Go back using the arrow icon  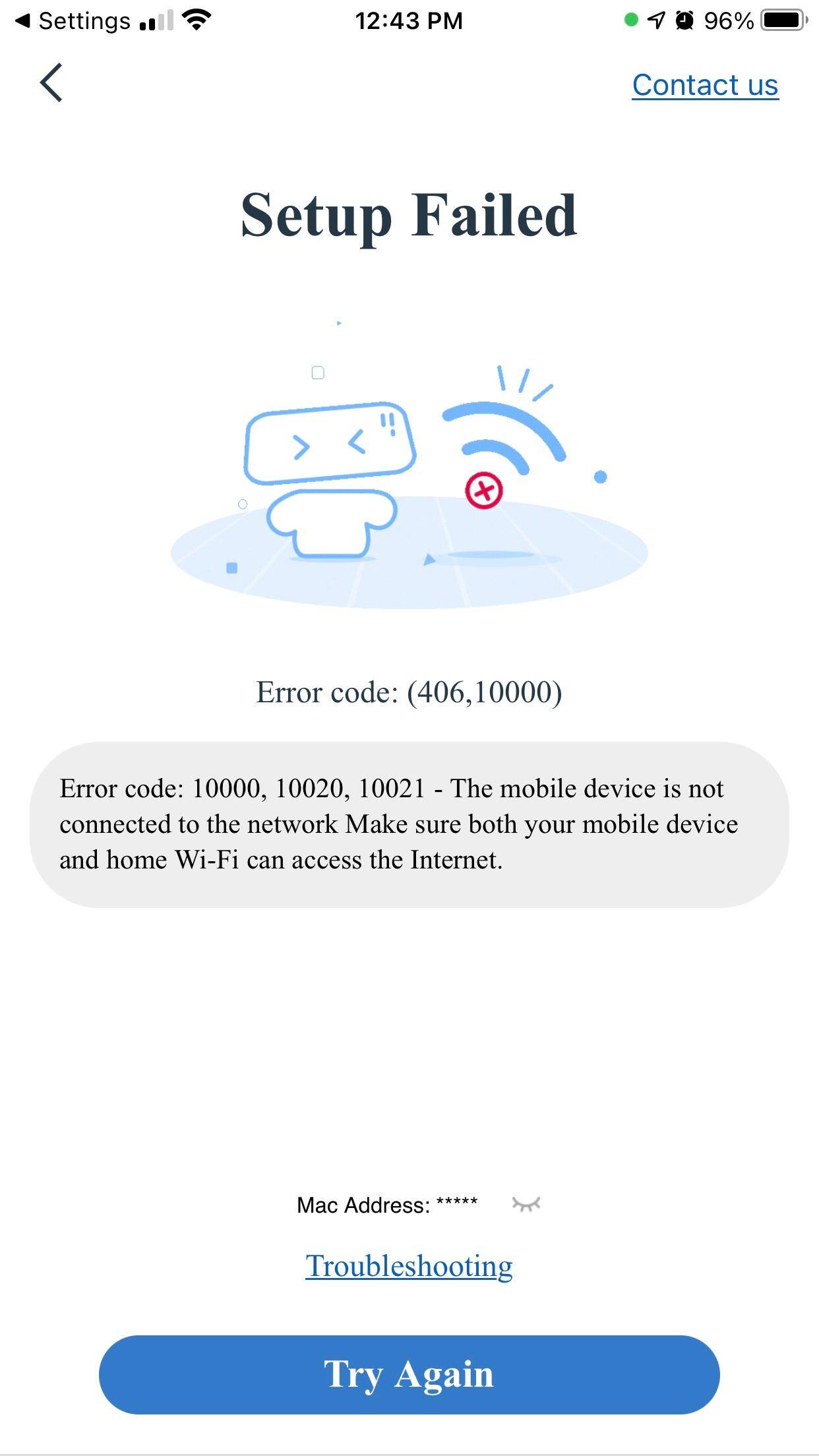tap(51, 83)
